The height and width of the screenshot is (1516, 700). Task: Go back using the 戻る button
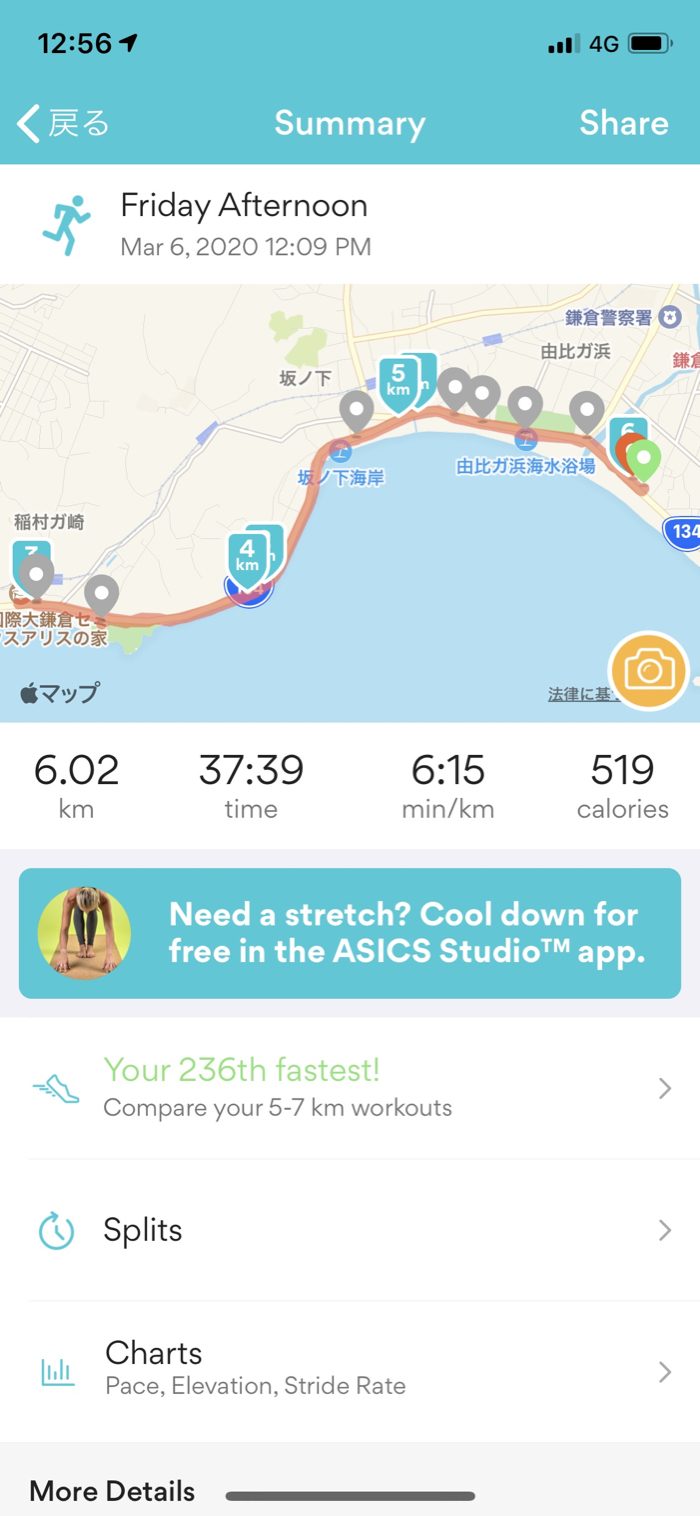tap(63, 124)
